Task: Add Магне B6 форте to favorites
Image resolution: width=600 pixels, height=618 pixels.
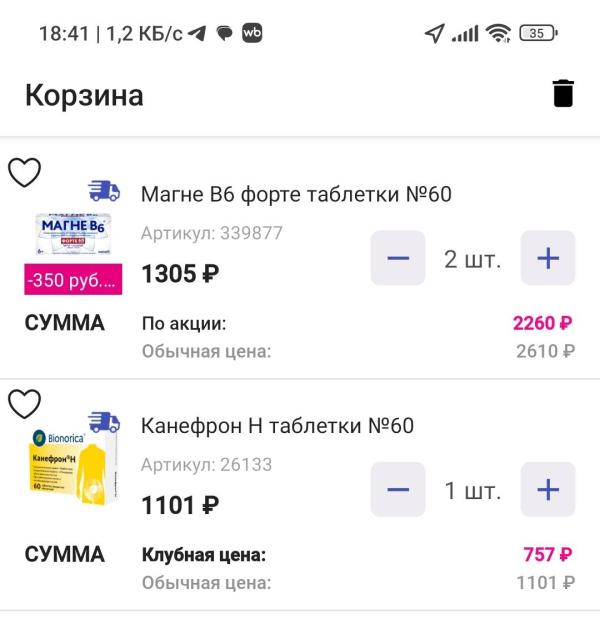Action: click(x=25, y=172)
